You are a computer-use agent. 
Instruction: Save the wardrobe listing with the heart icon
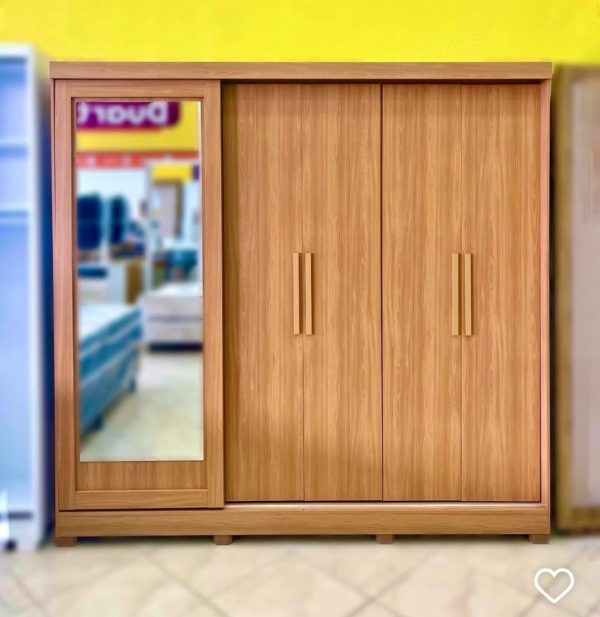tap(553, 584)
